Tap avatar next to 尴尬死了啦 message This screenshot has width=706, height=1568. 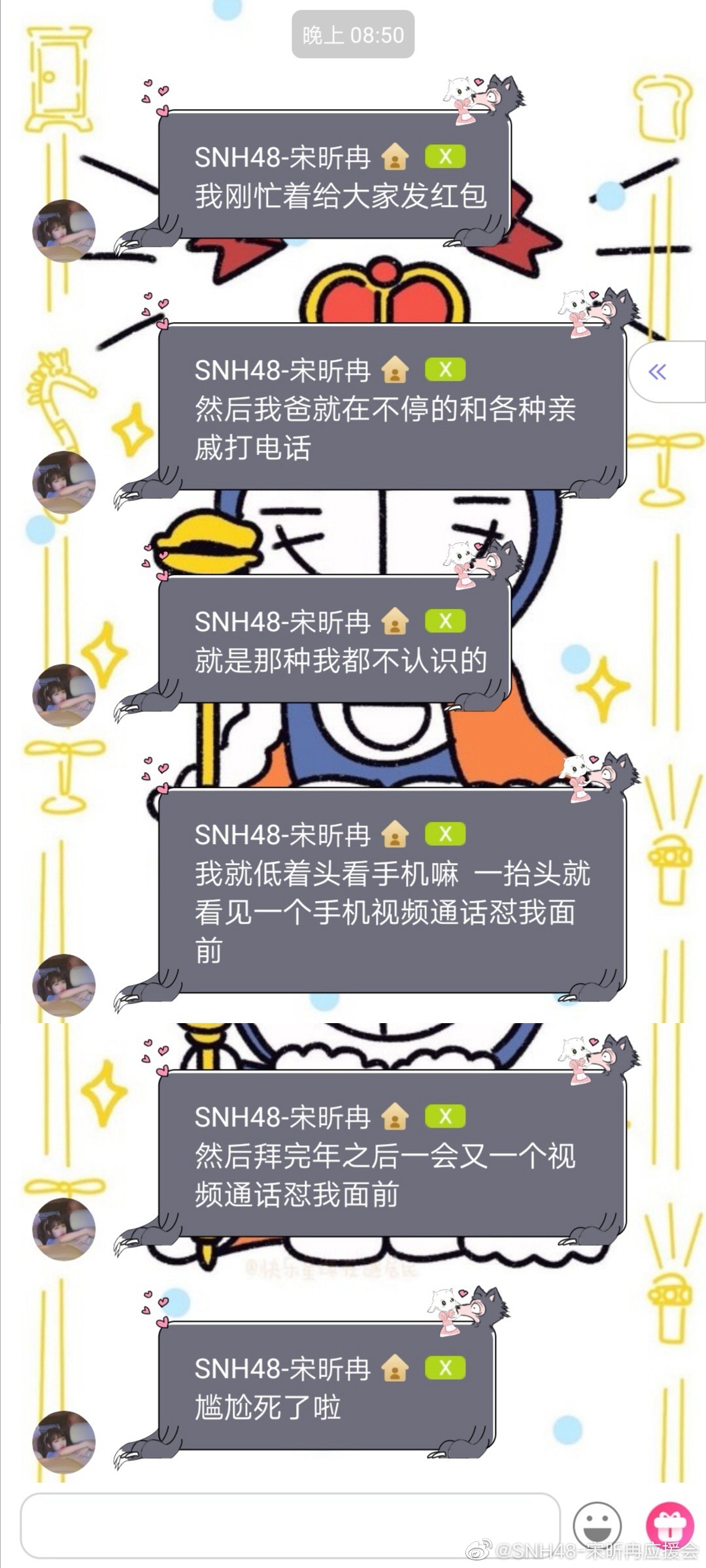[64, 1441]
